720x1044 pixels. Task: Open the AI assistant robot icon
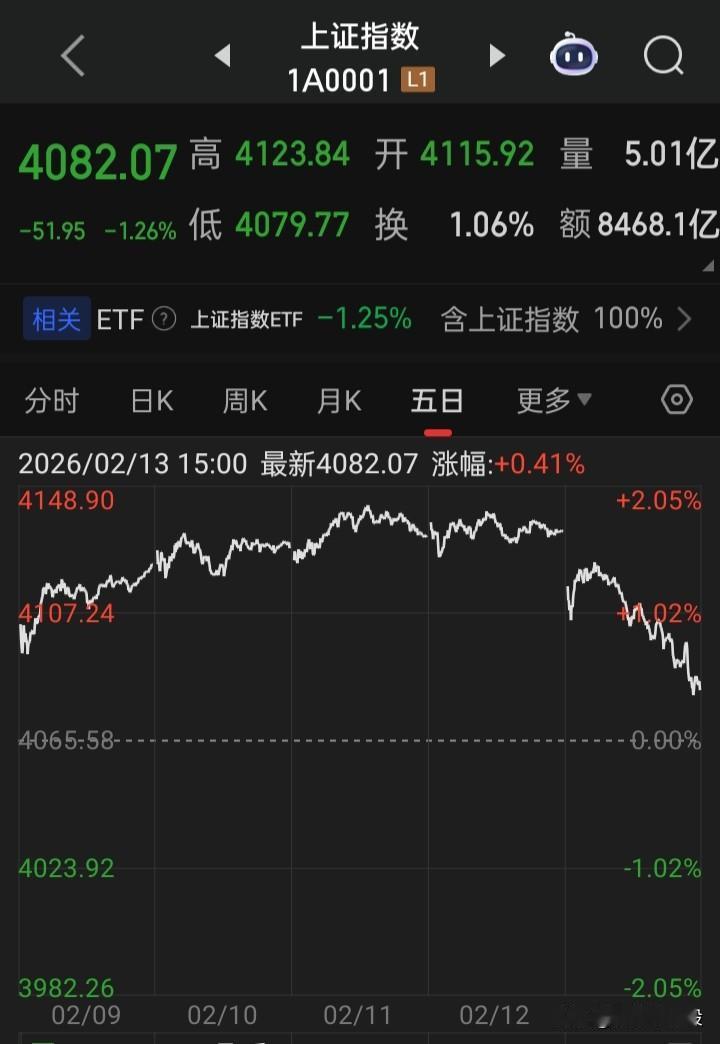tap(573, 57)
